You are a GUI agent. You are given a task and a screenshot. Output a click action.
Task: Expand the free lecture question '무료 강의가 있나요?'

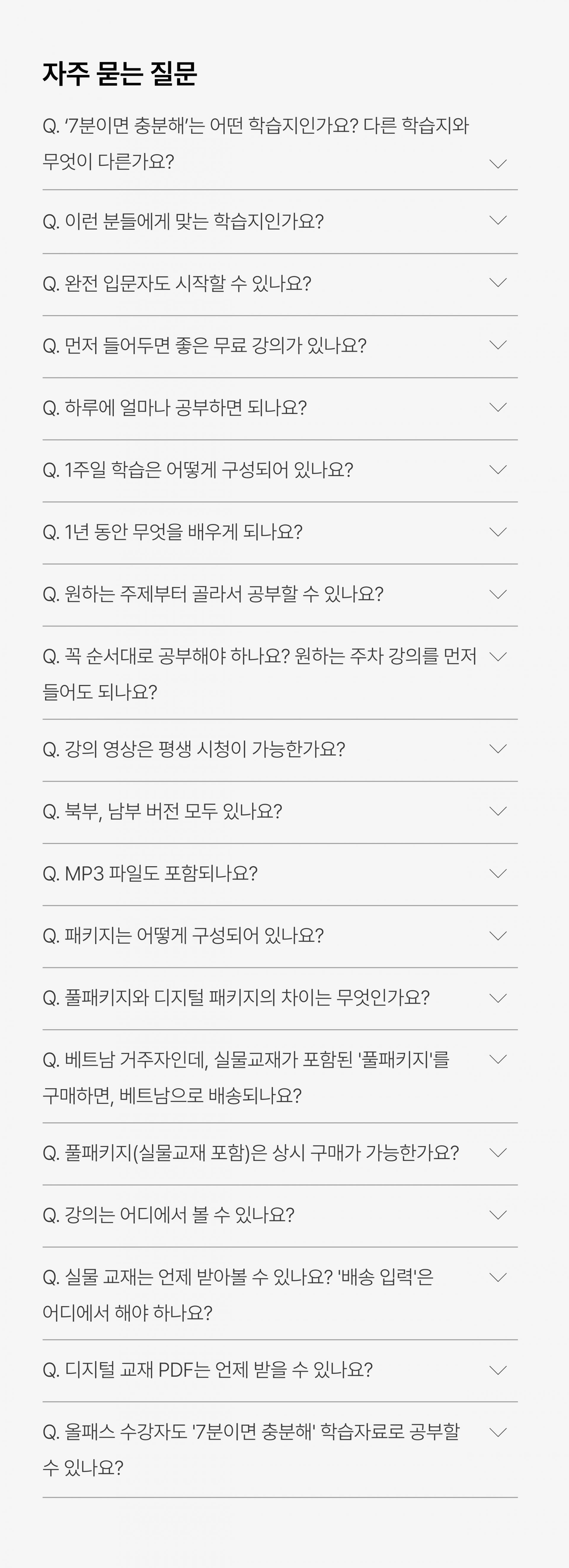coord(280,346)
